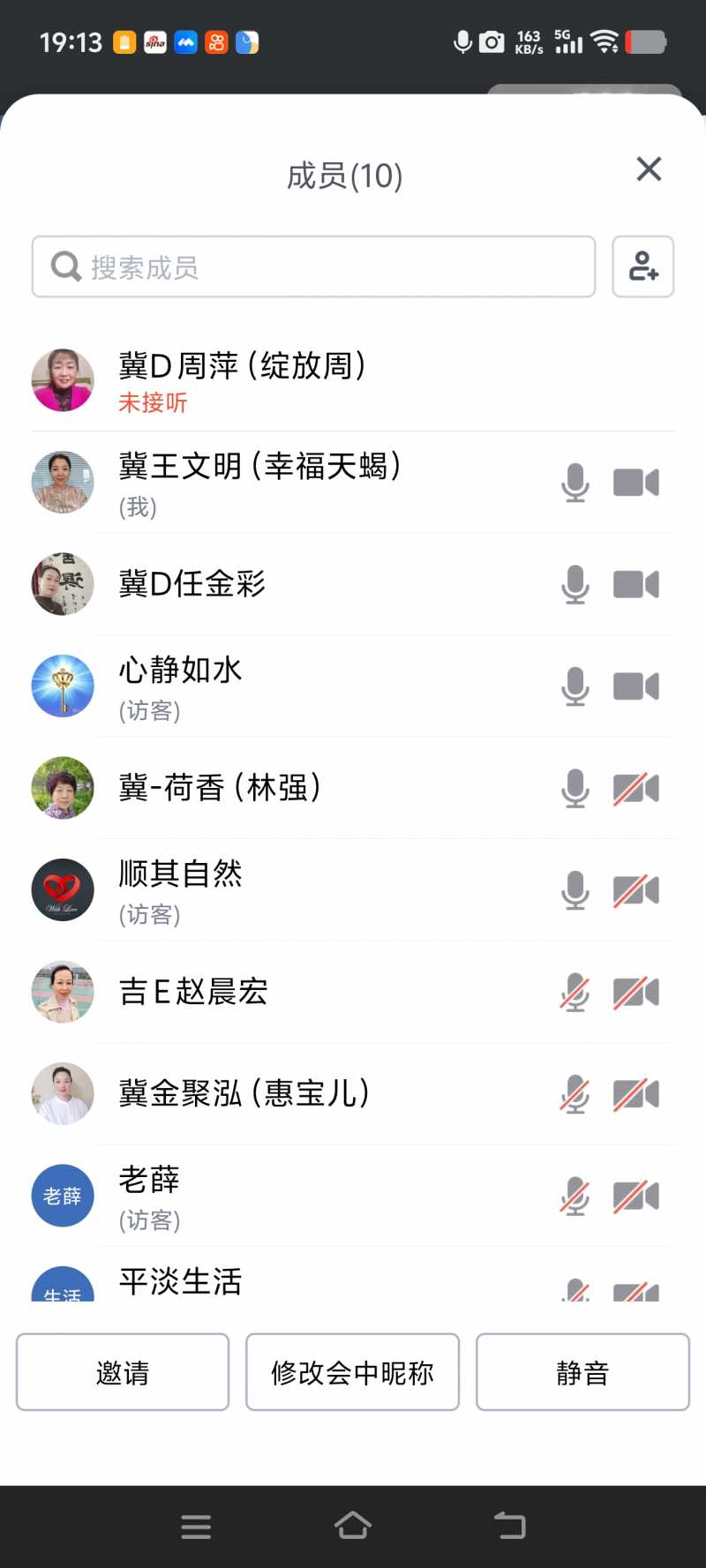Tap camera icon for 冀D任金彩
This screenshot has height=1568, width=706.
[636, 584]
